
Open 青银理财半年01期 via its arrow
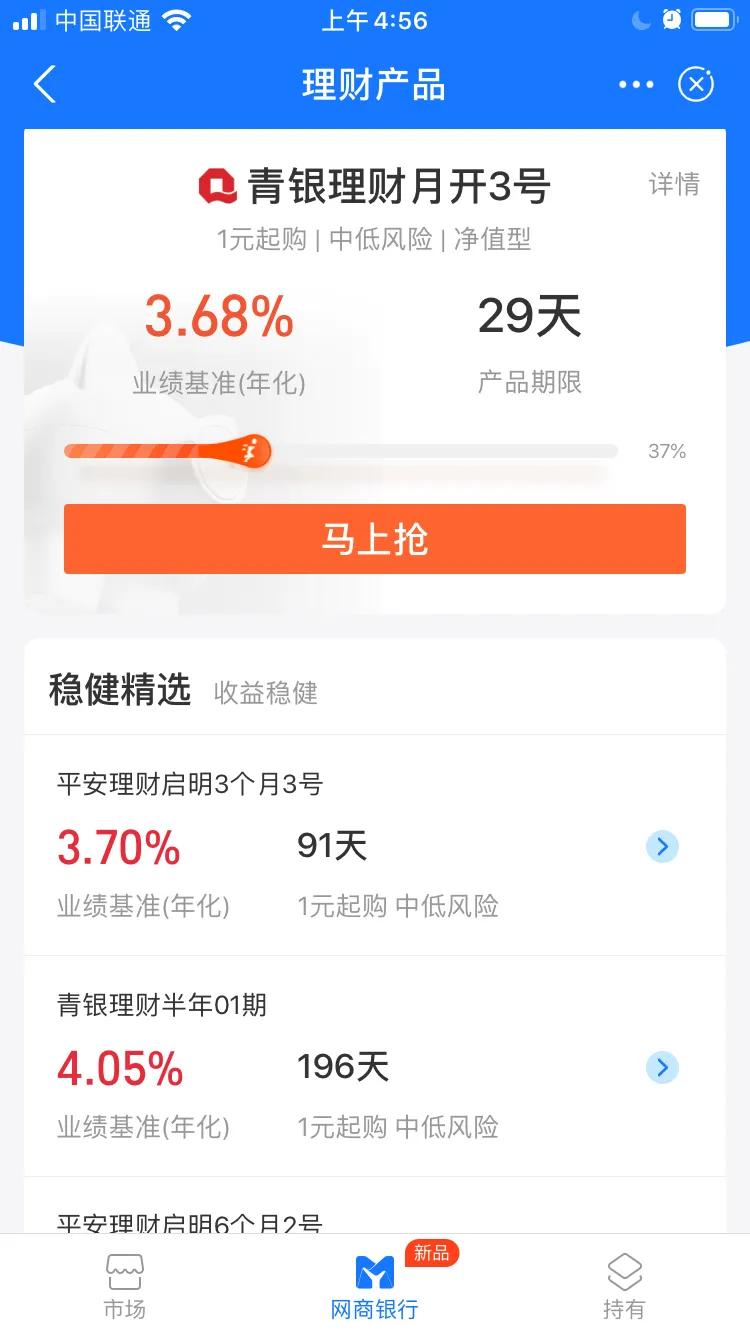662,1067
